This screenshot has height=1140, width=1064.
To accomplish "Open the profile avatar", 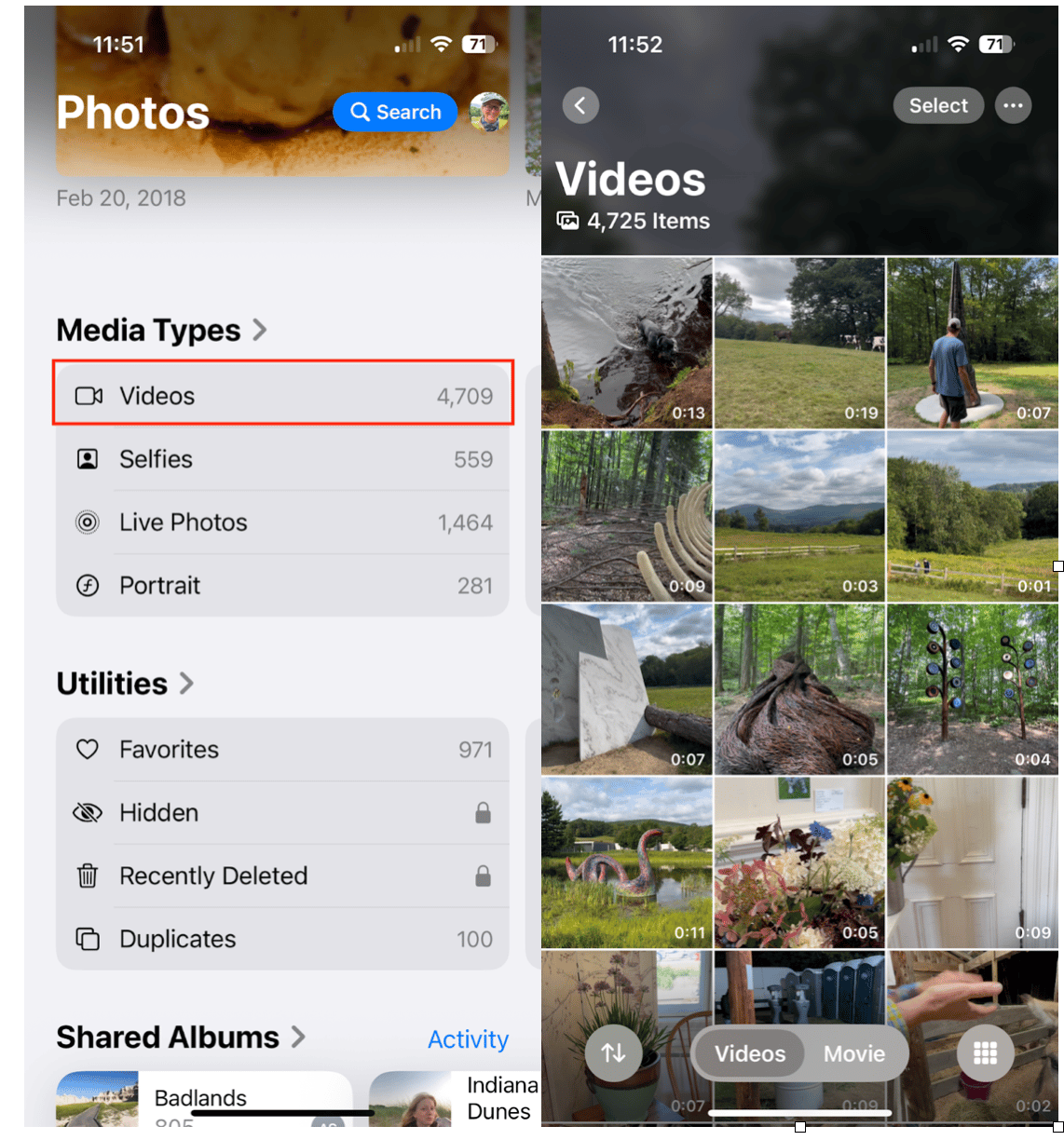I will click(x=488, y=112).
